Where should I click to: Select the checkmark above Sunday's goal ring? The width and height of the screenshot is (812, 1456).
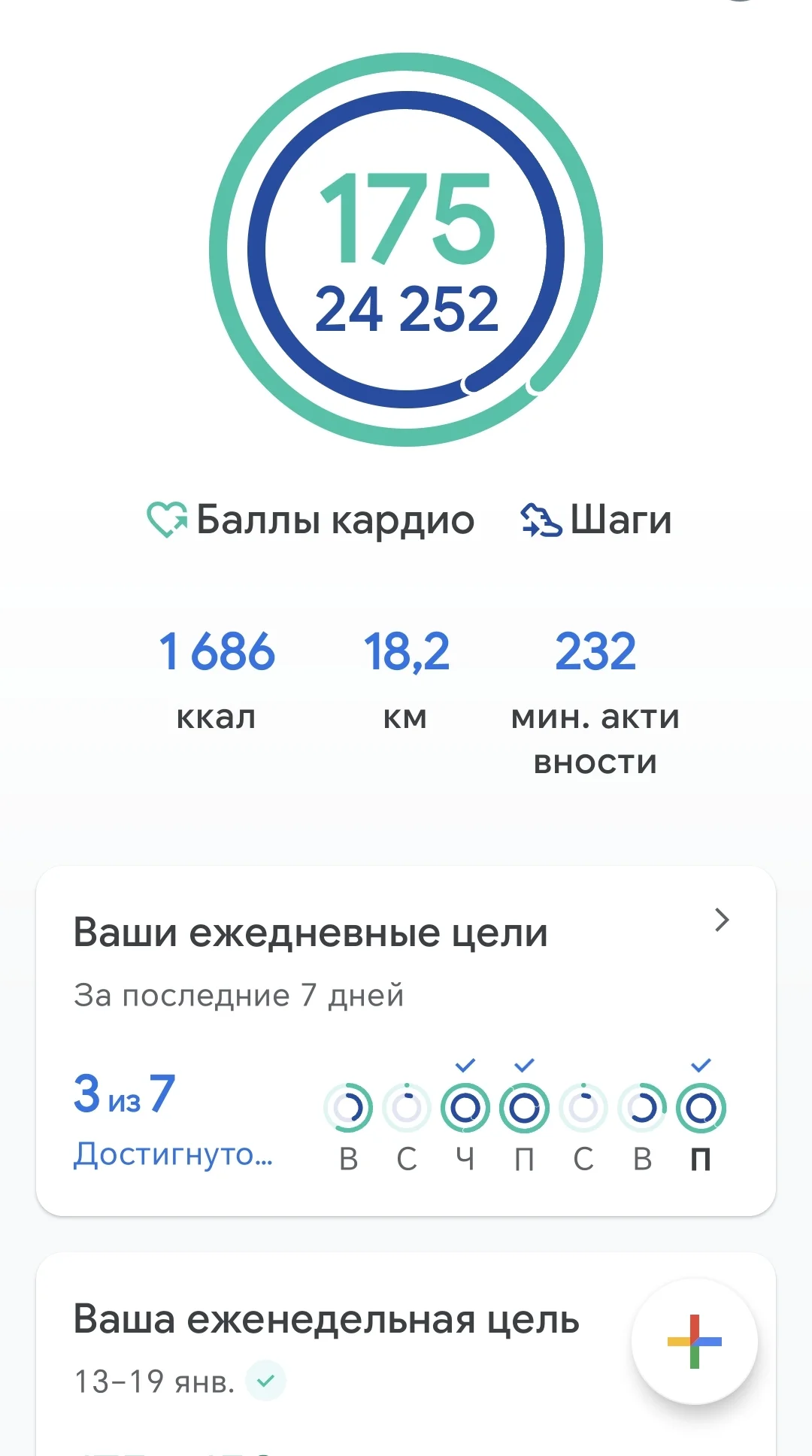point(701,1064)
